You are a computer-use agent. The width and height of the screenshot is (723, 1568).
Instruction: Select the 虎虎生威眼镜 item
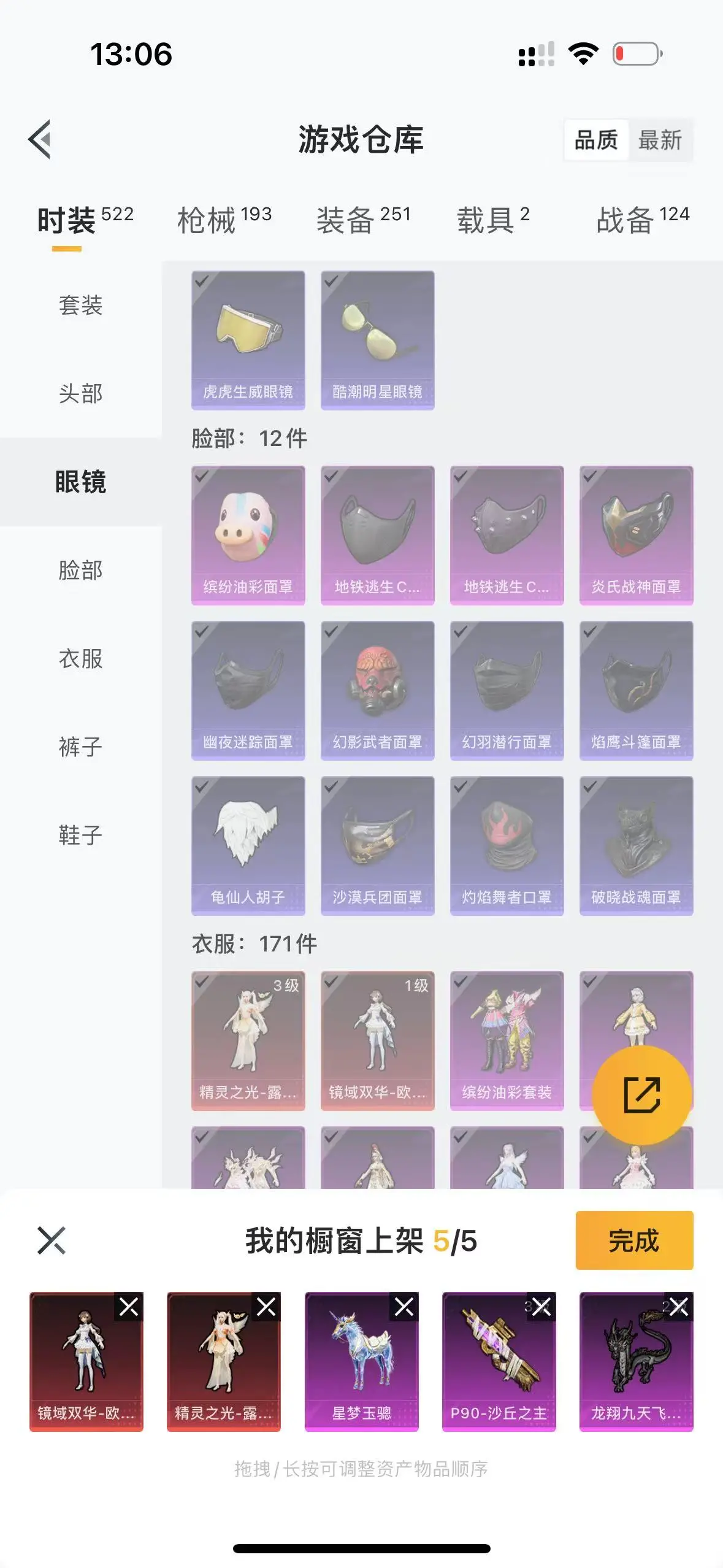(248, 340)
